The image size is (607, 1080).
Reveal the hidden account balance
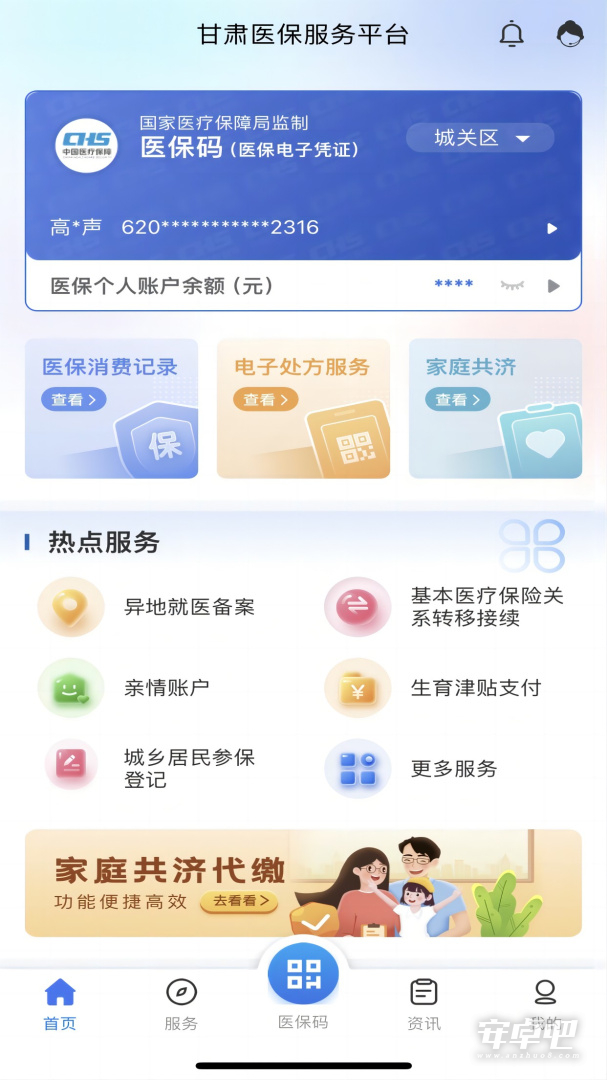(512, 285)
